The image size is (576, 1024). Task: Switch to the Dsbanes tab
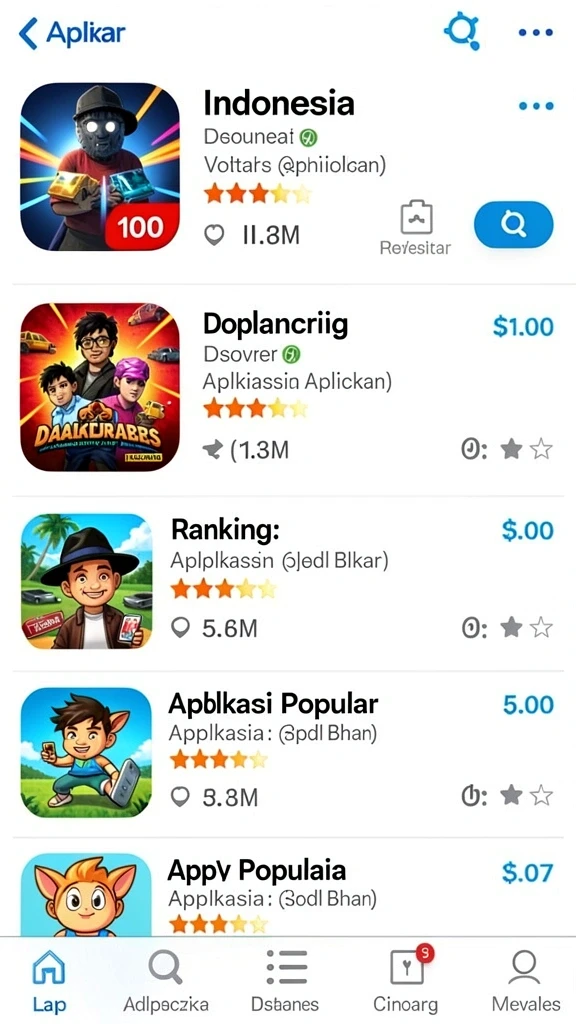coord(285,980)
